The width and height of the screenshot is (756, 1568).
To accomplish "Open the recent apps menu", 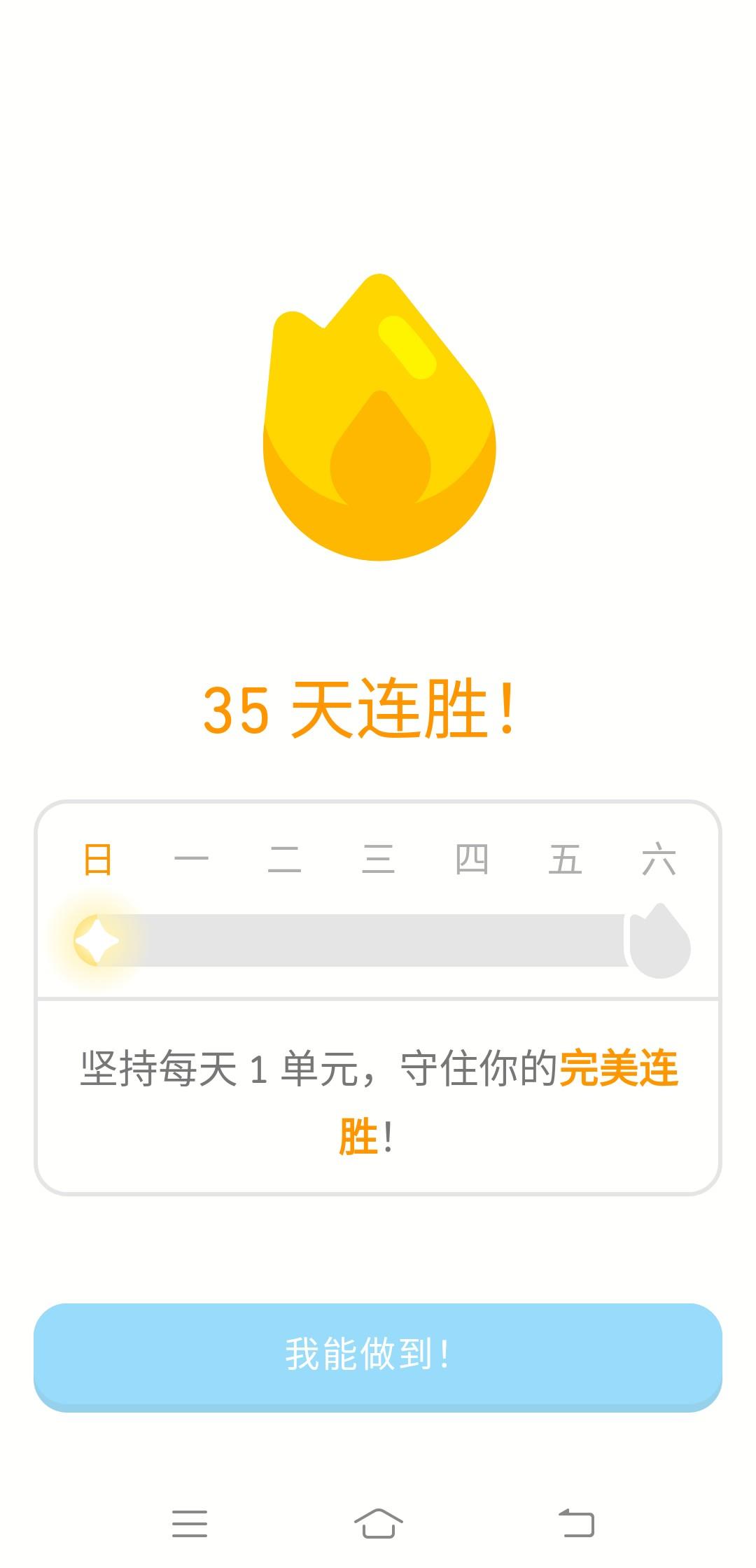I will [x=190, y=1523].
